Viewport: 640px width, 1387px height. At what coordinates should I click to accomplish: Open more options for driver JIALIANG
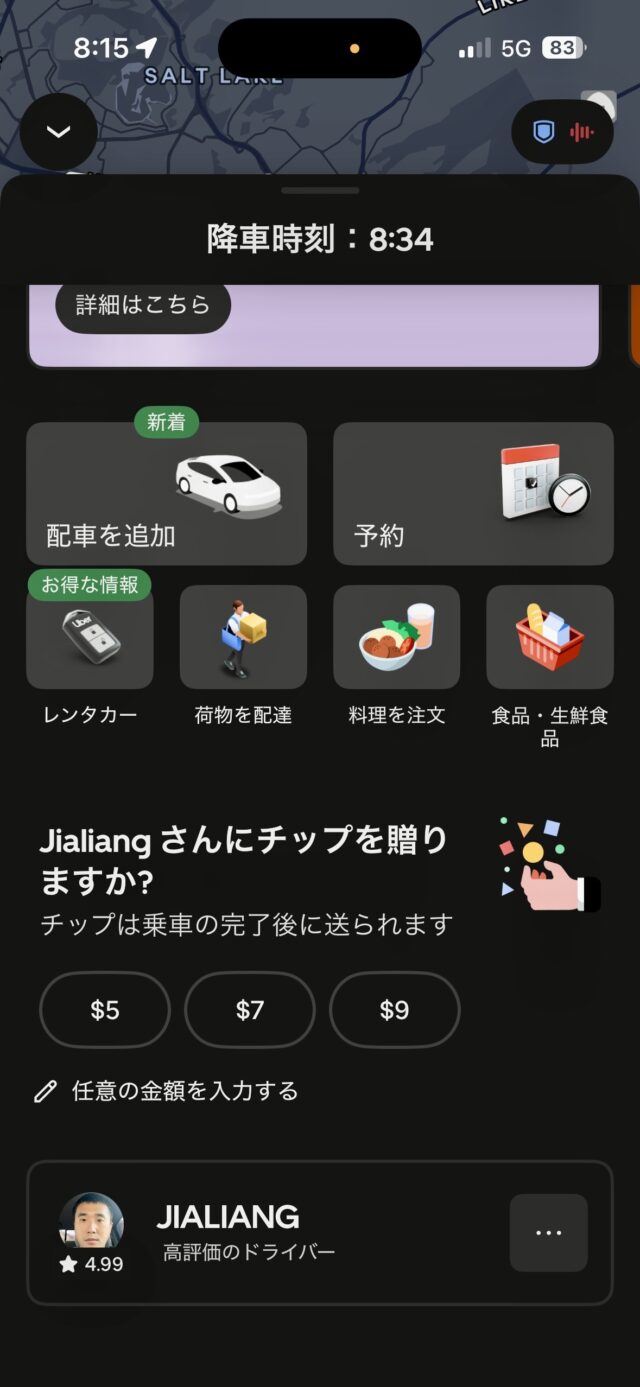548,1233
